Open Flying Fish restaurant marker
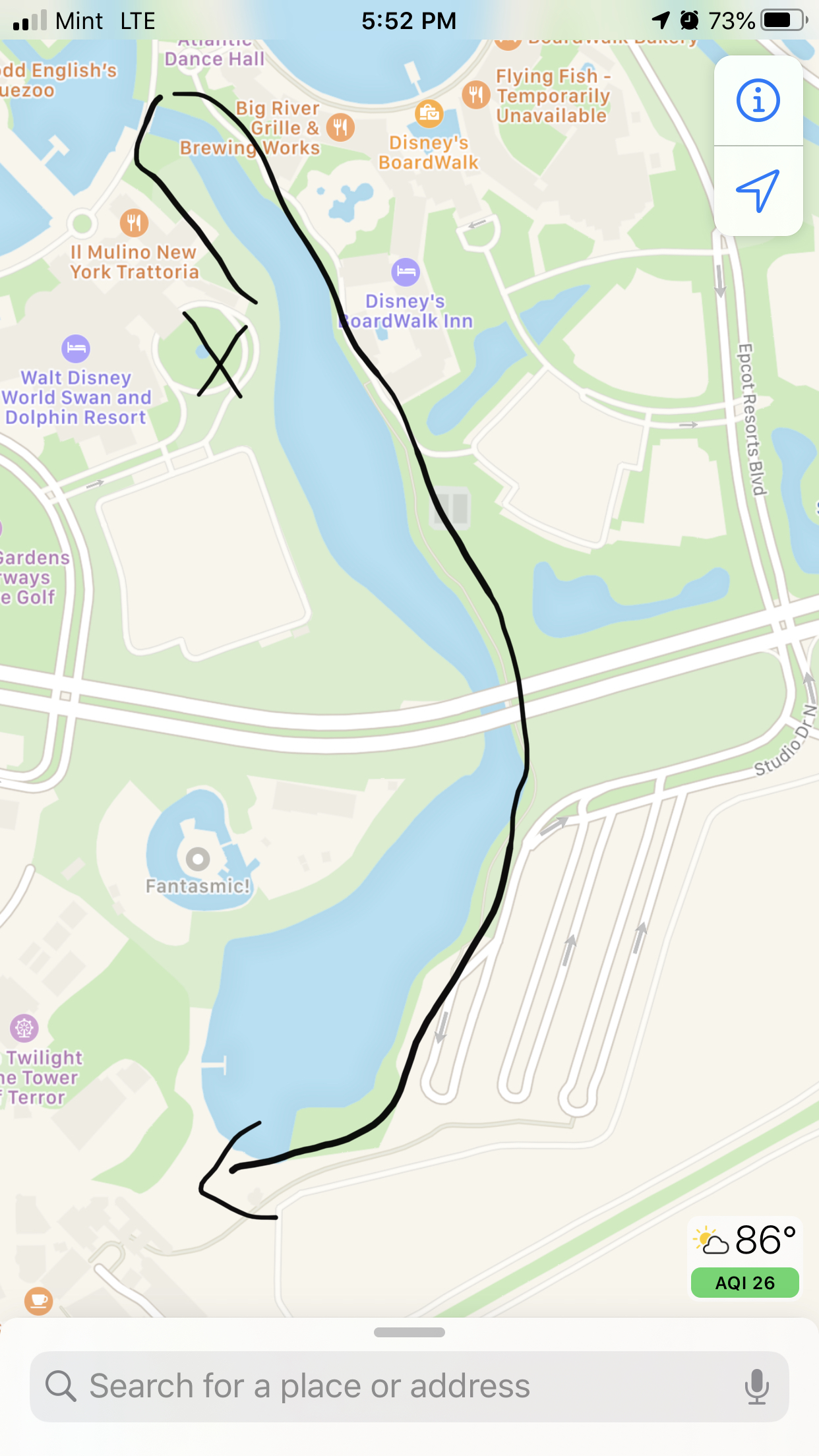819x1456 pixels. point(476,95)
